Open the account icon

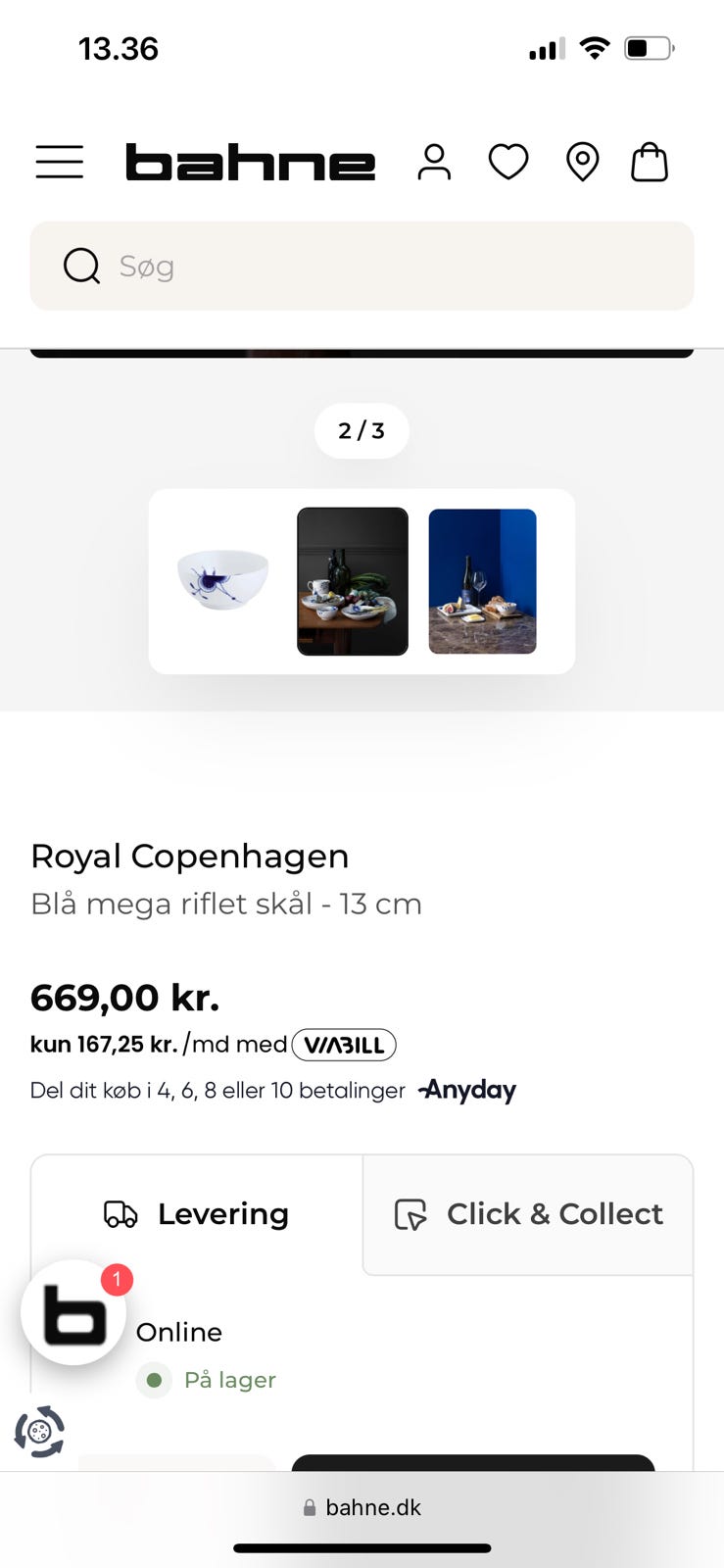pyautogui.click(x=434, y=162)
